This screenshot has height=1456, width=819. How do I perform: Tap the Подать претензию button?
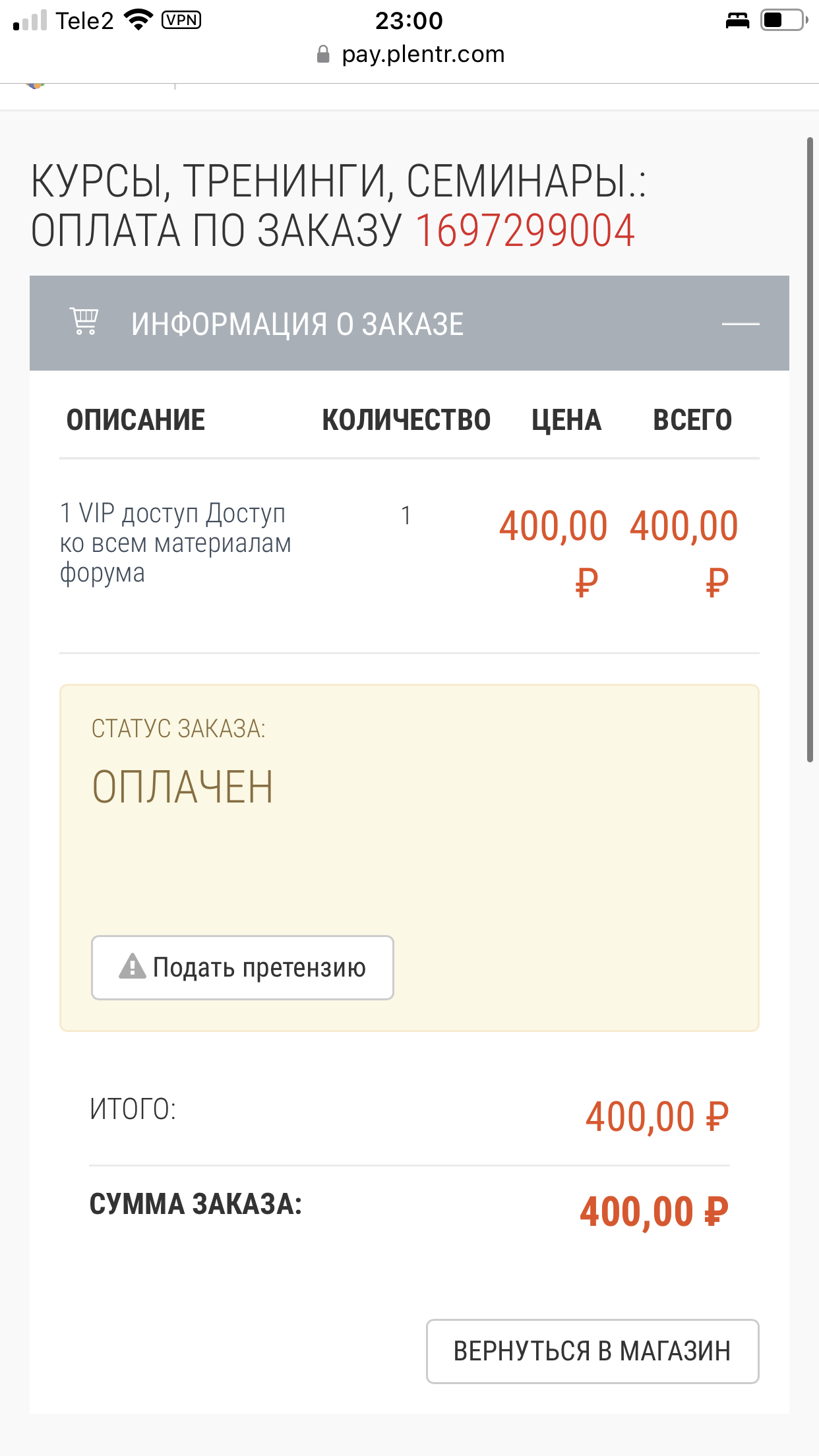click(243, 967)
